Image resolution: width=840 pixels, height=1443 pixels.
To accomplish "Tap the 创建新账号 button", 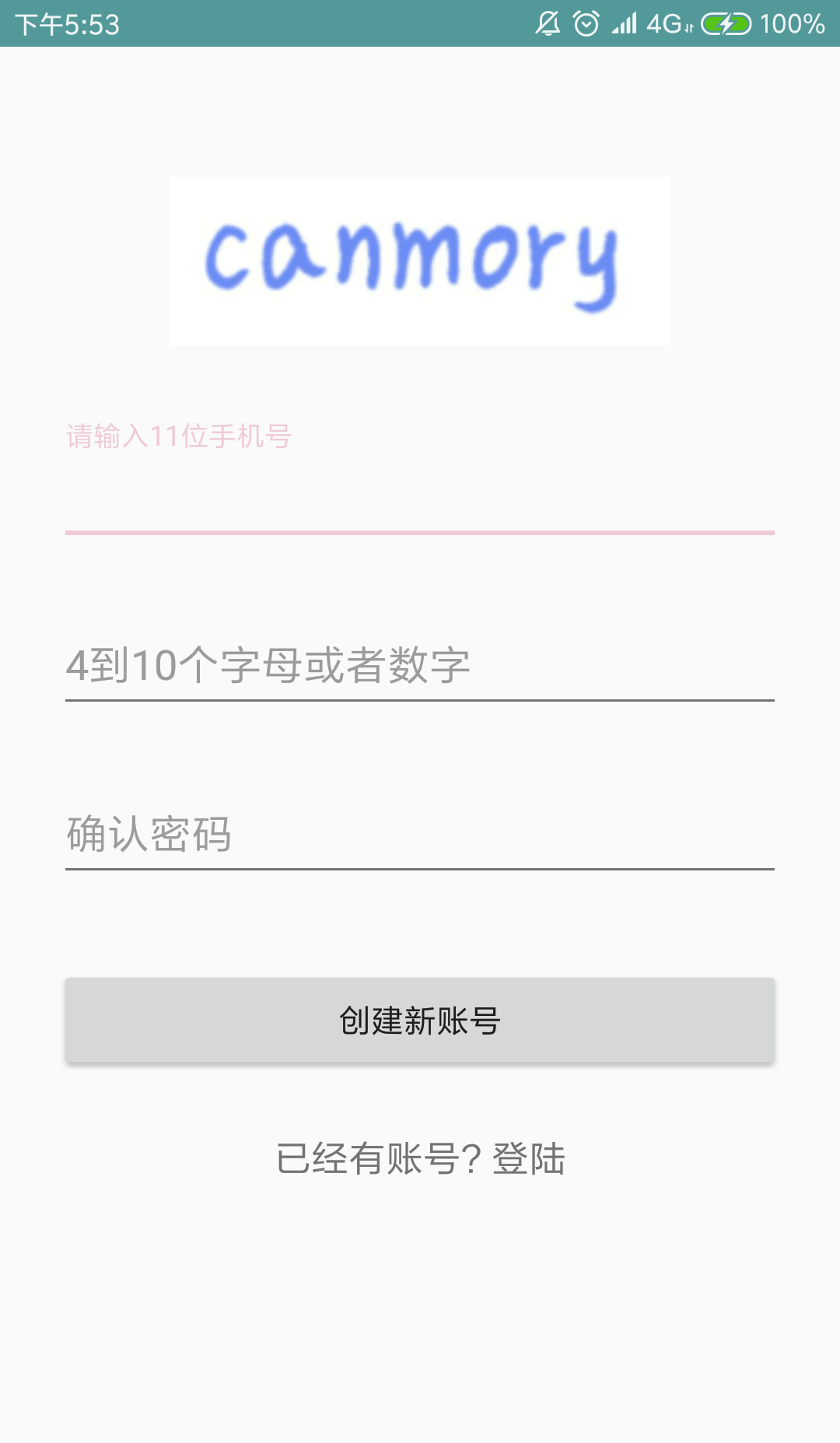I will point(420,1020).
